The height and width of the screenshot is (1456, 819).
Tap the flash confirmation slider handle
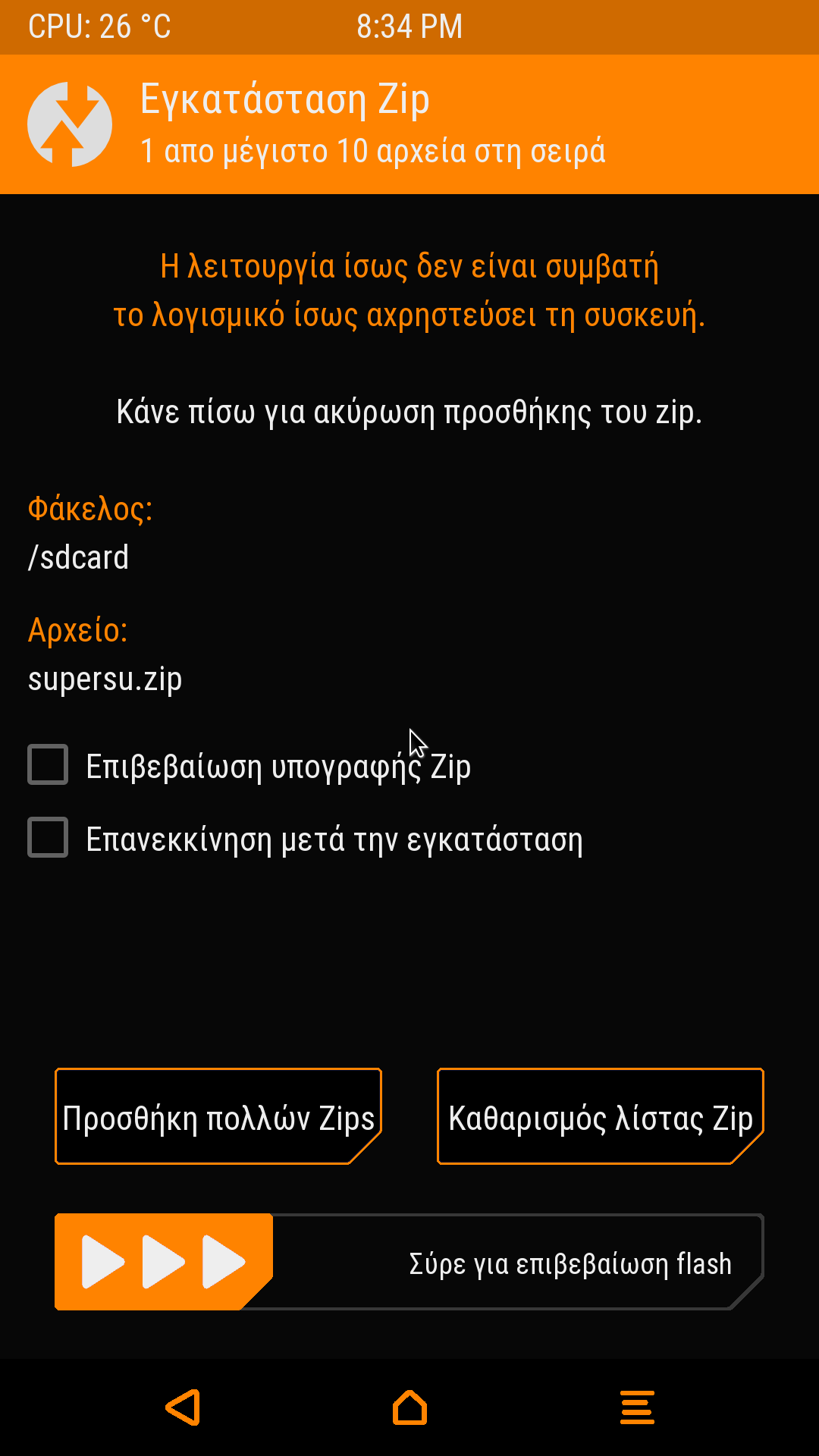[x=164, y=1262]
